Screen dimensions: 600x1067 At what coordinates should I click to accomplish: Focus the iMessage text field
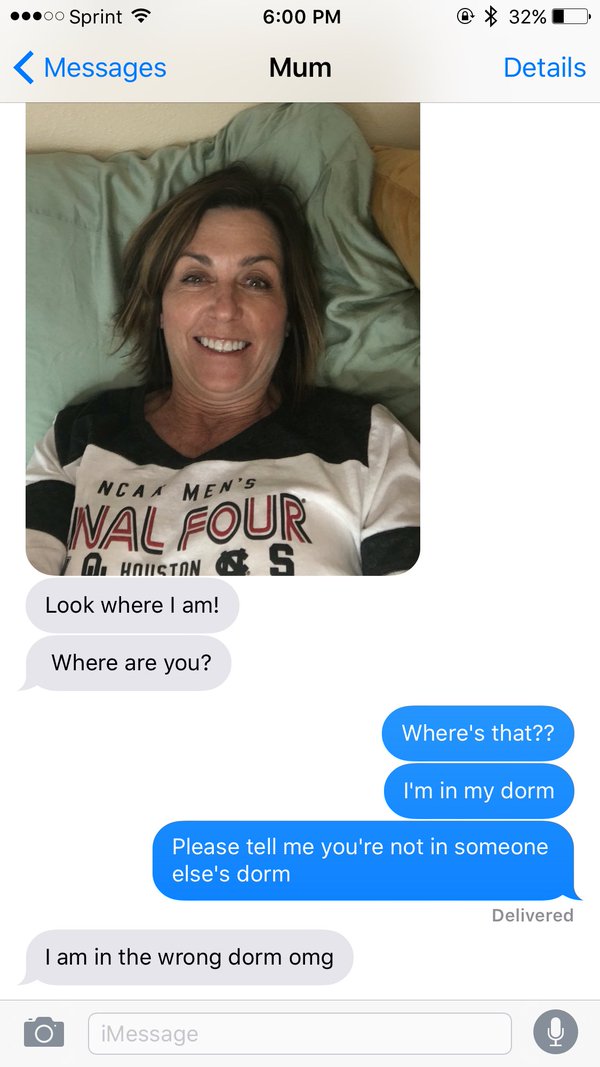(300, 1033)
